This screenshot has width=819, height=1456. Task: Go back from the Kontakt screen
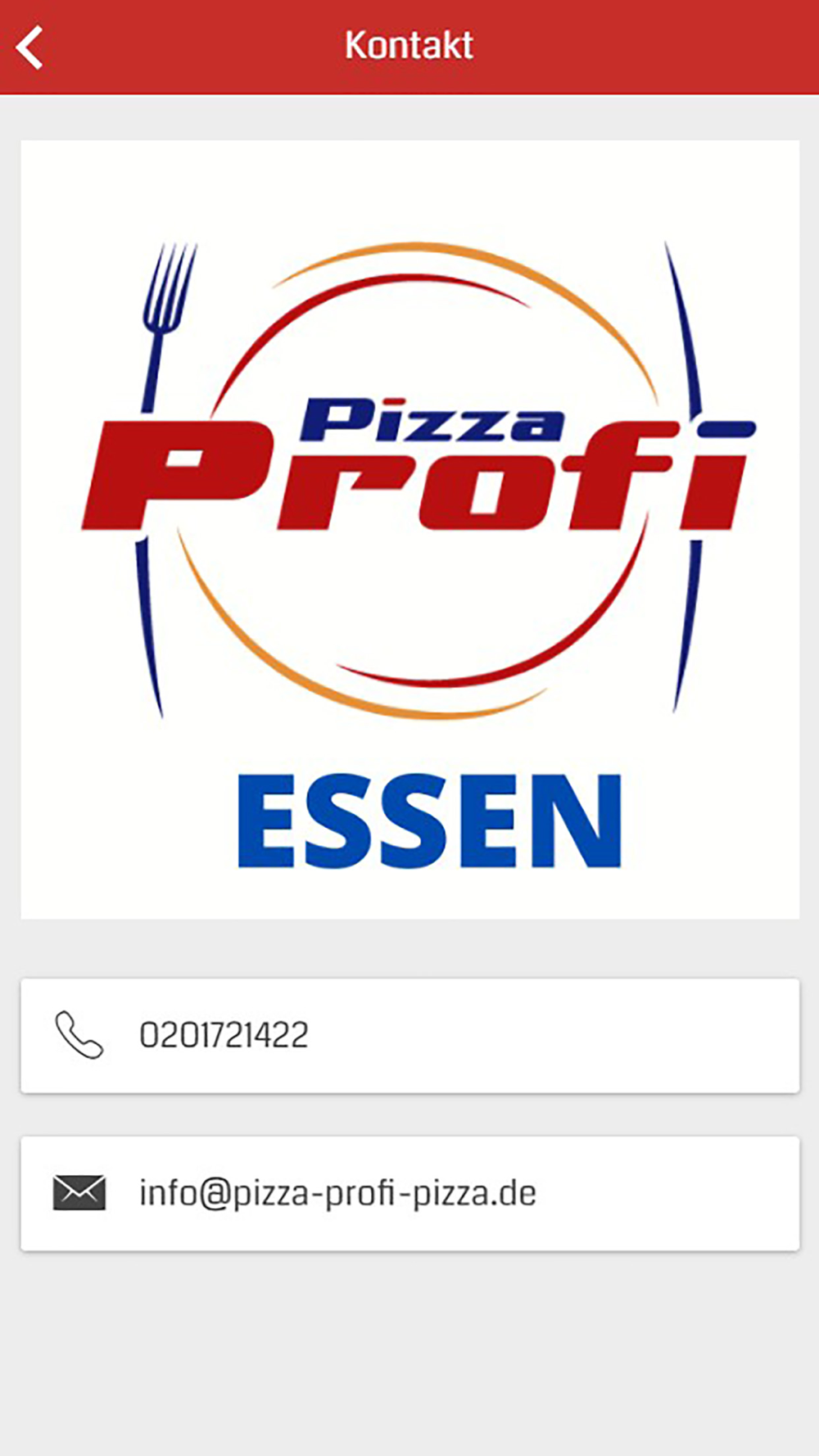(x=30, y=47)
